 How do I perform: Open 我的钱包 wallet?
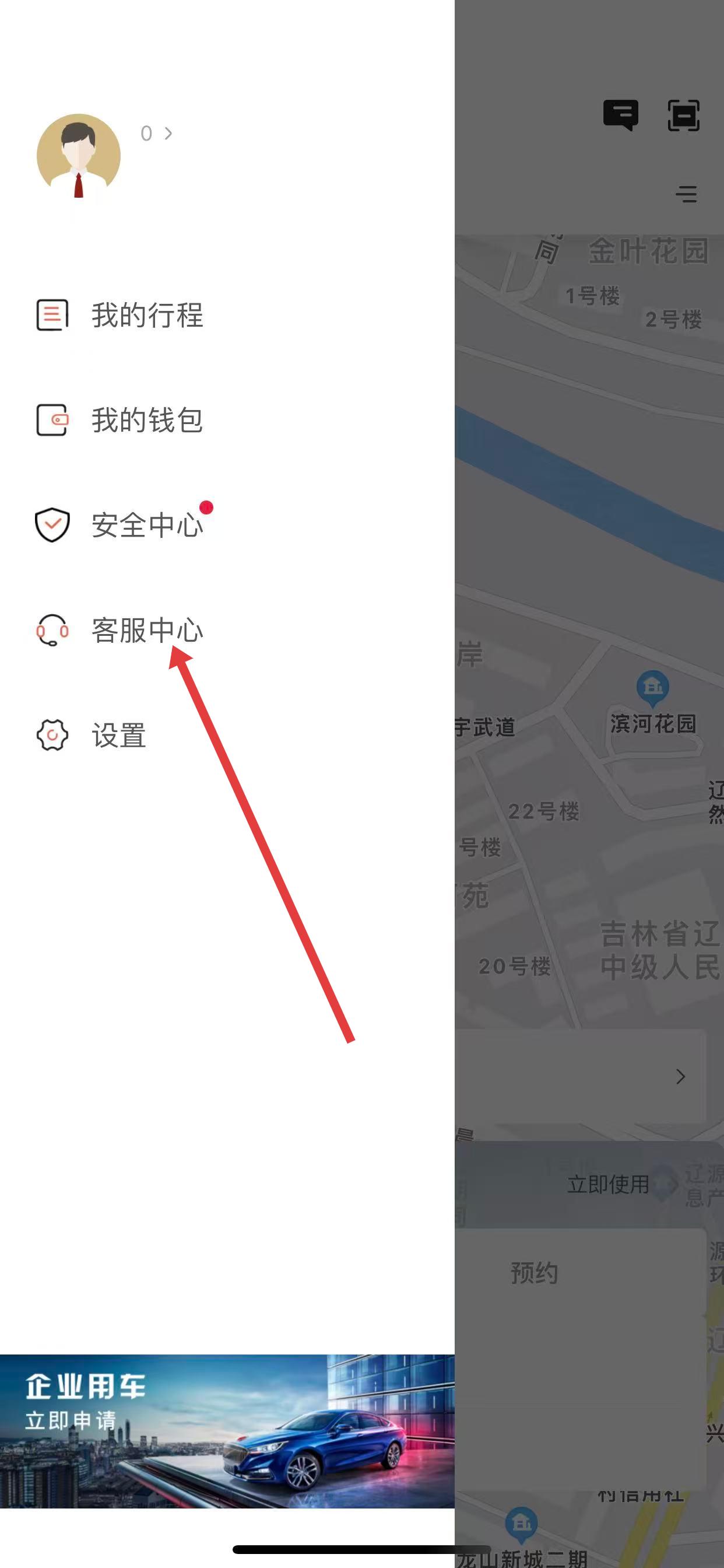[147, 420]
